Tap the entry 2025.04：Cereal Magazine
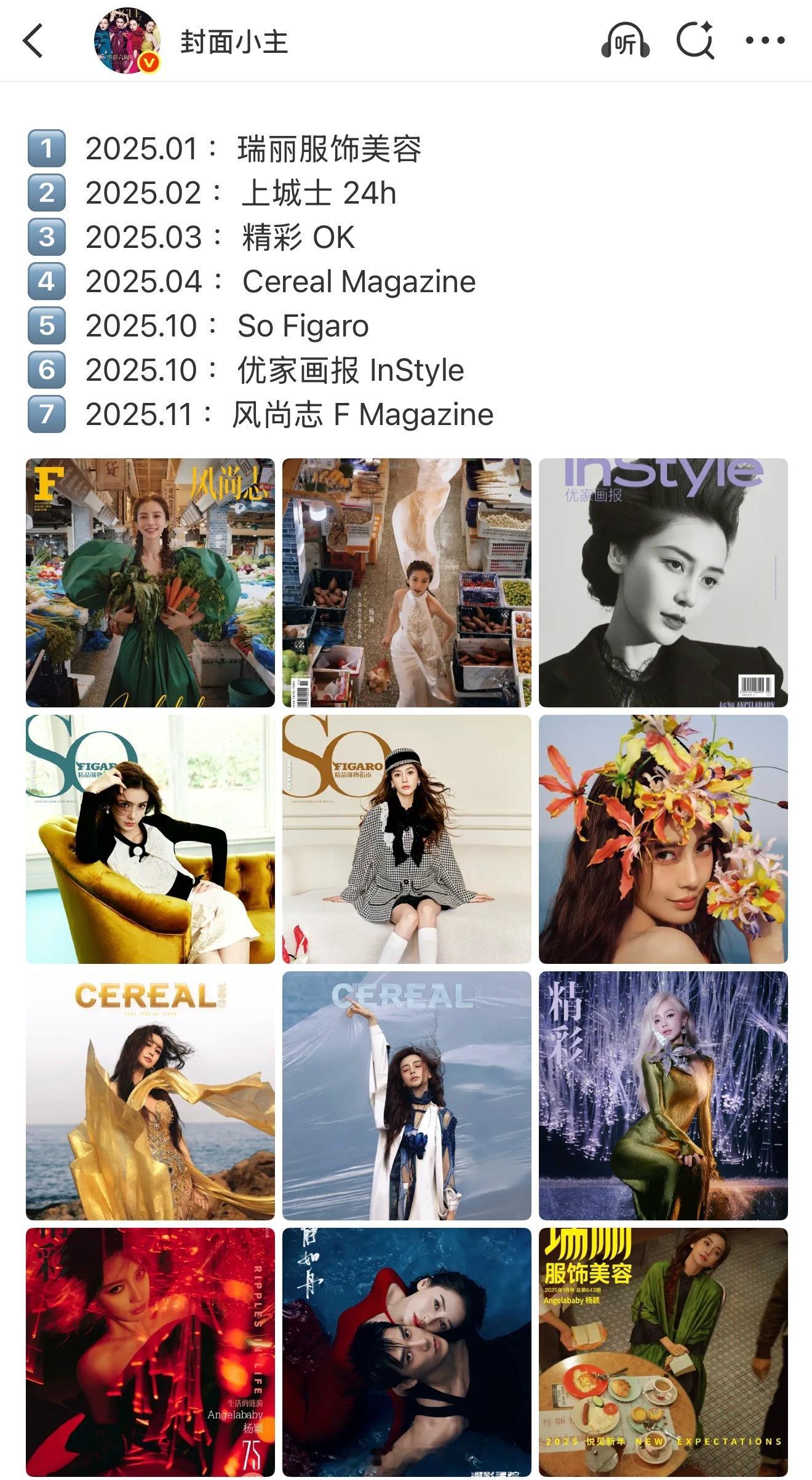 [x=280, y=281]
